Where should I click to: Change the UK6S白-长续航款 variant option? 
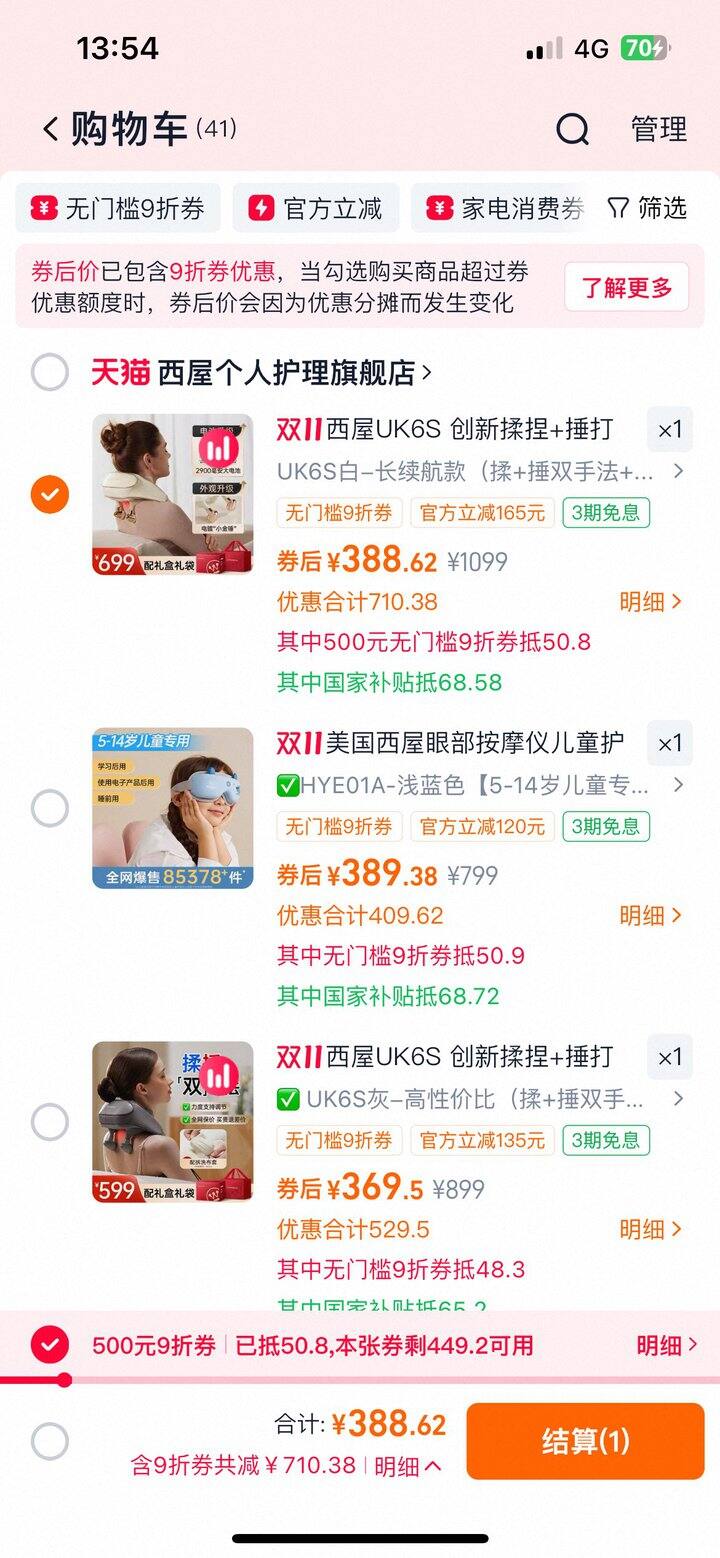(x=480, y=471)
